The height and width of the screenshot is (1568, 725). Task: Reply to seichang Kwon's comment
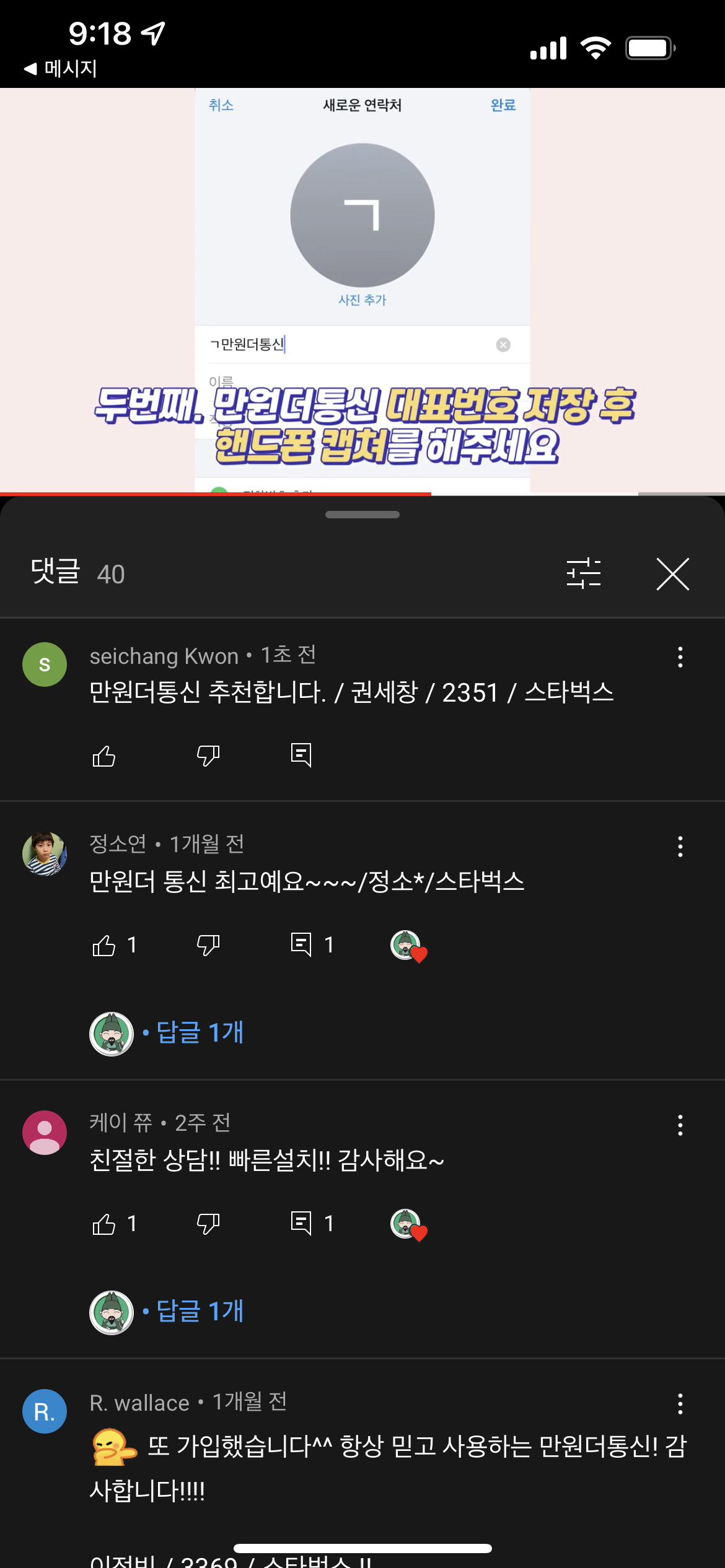301,755
